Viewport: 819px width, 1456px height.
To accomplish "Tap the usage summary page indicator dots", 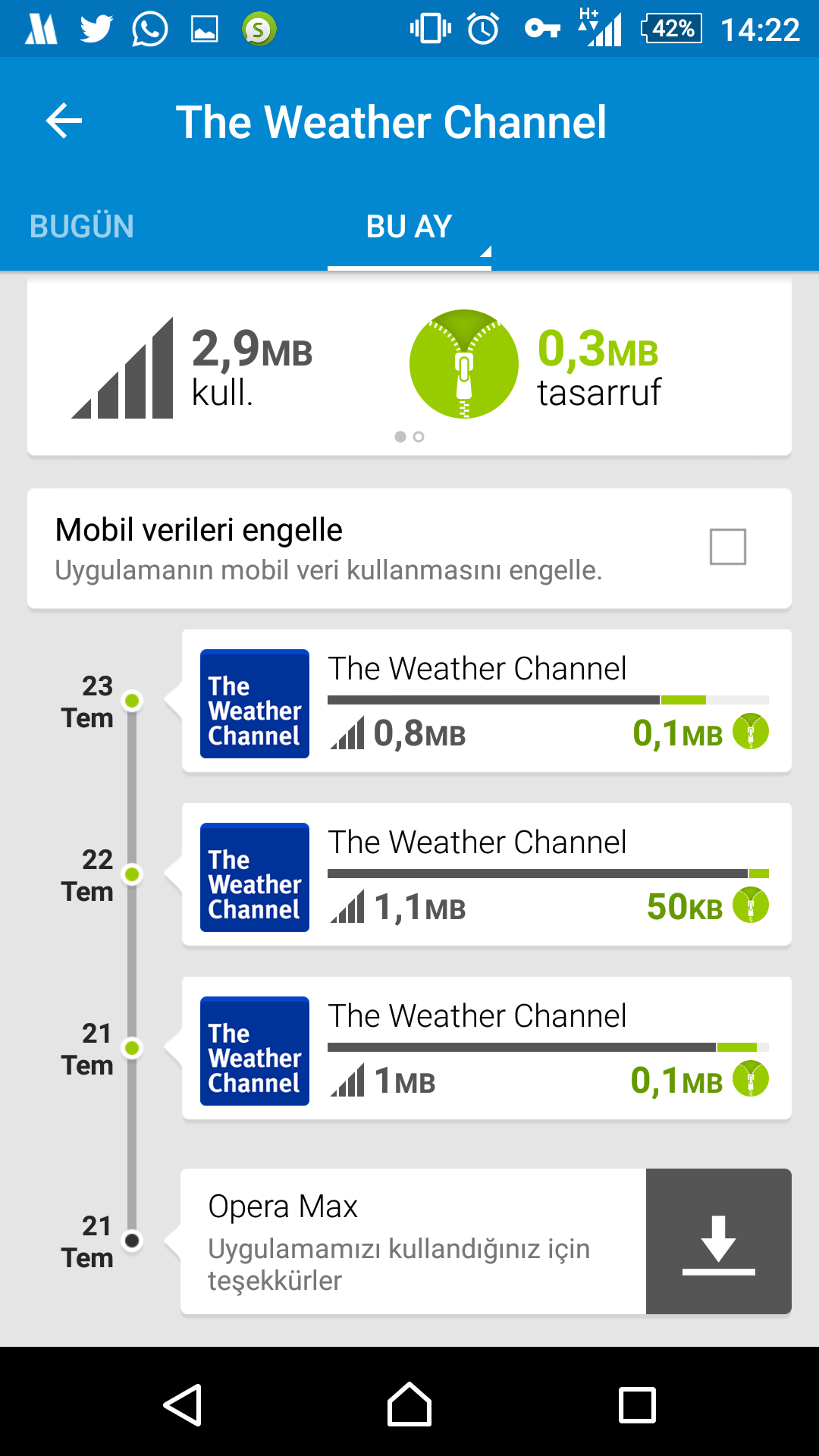I will click(409, 437).
